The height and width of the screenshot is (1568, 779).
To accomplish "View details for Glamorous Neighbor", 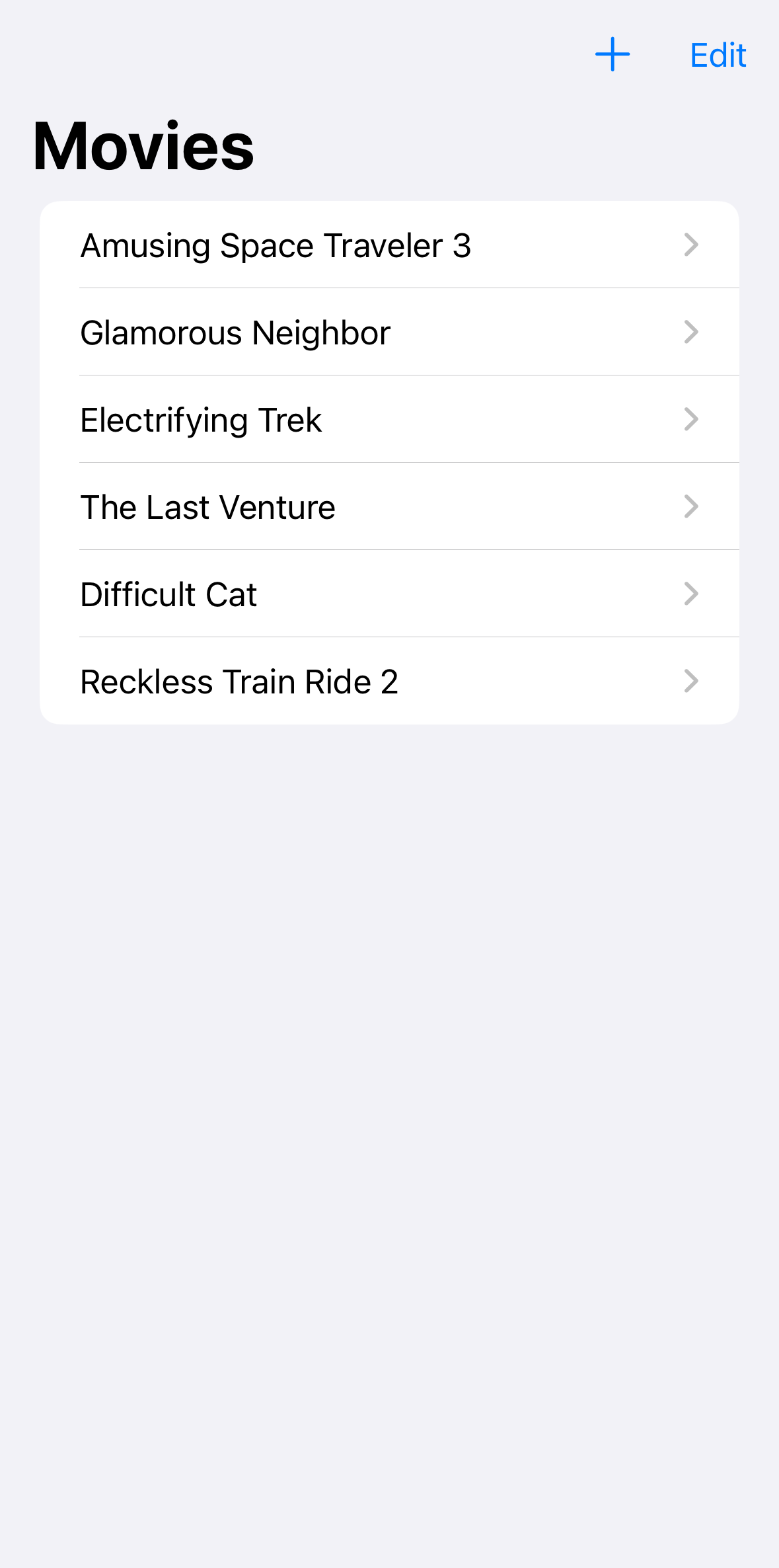I will tap(389, 333).
